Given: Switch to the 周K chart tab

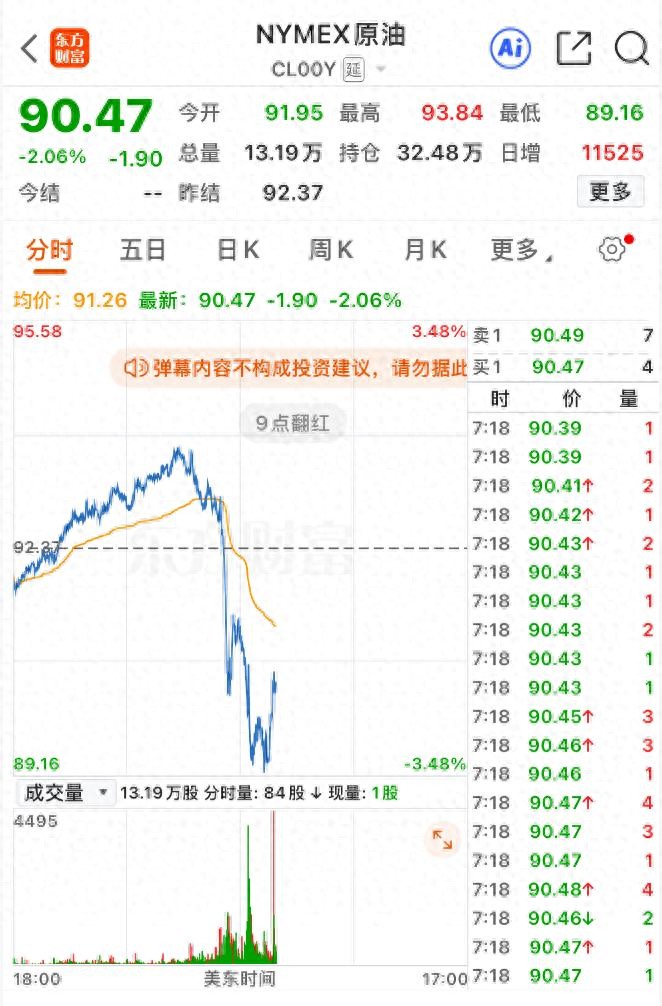Looking at the screenshot, I should [x=330, y=250].
